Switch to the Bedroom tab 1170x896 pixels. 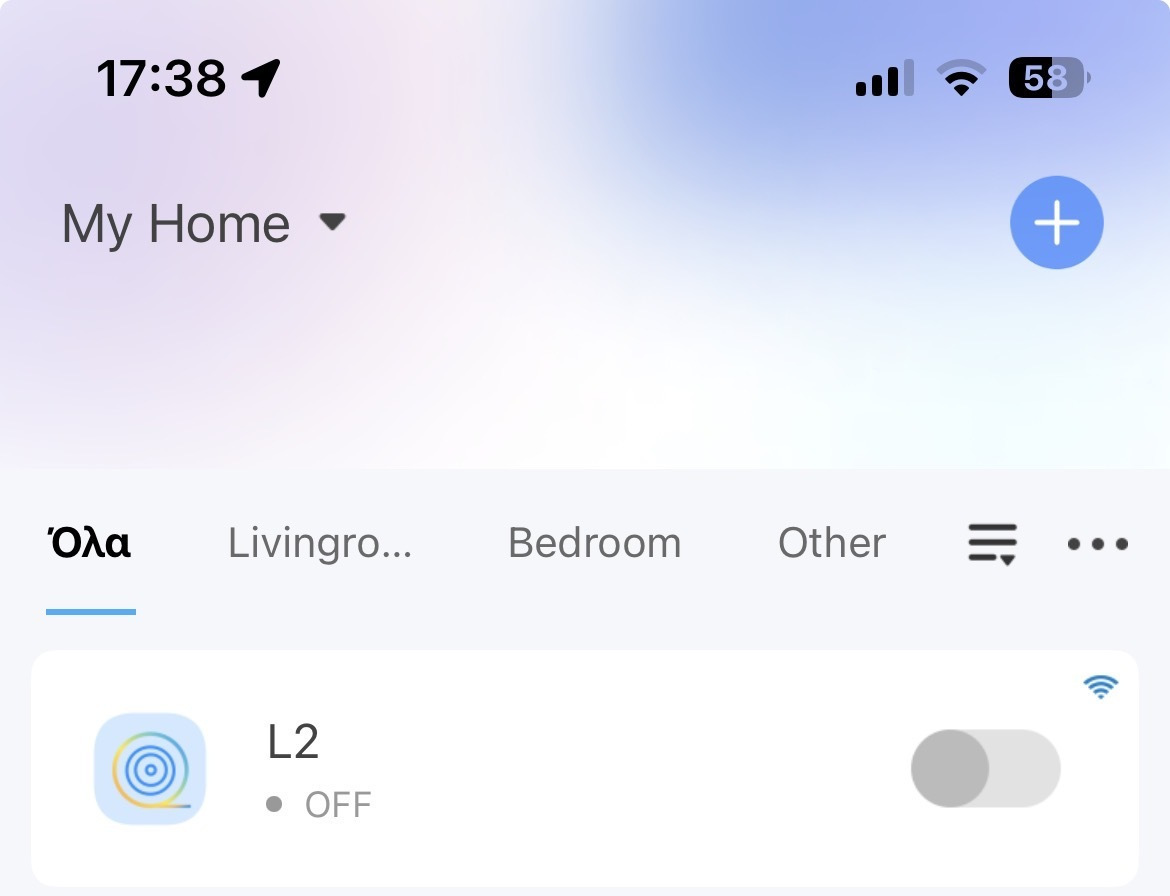[x=595, y=543]
